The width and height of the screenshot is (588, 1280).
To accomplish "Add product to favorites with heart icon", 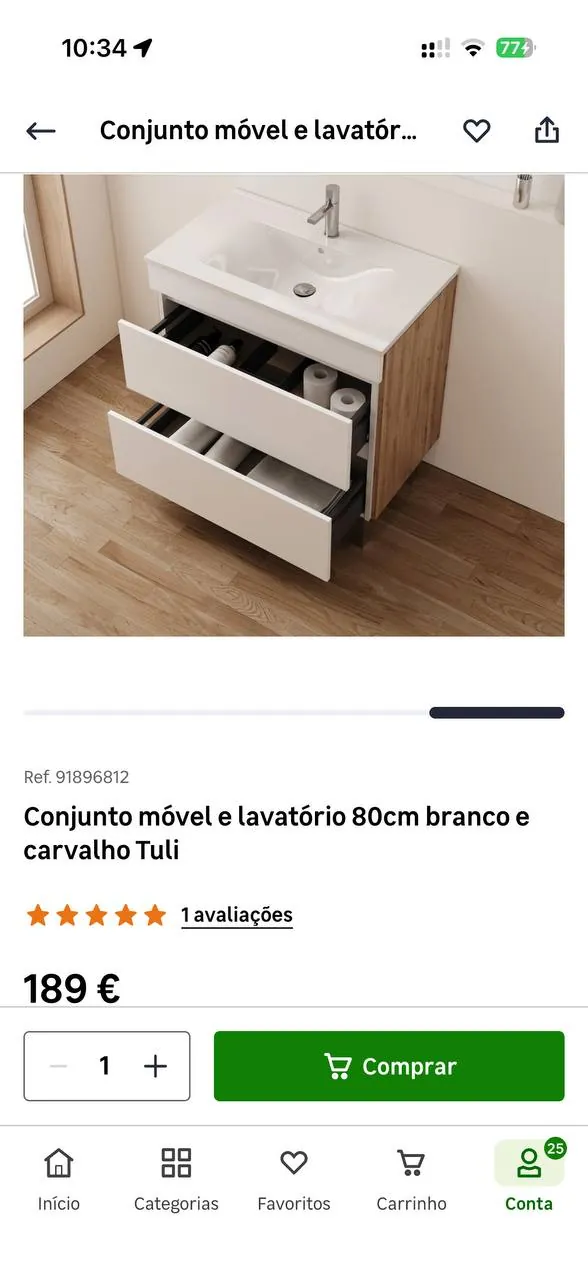I will click(x=477, y=131).
